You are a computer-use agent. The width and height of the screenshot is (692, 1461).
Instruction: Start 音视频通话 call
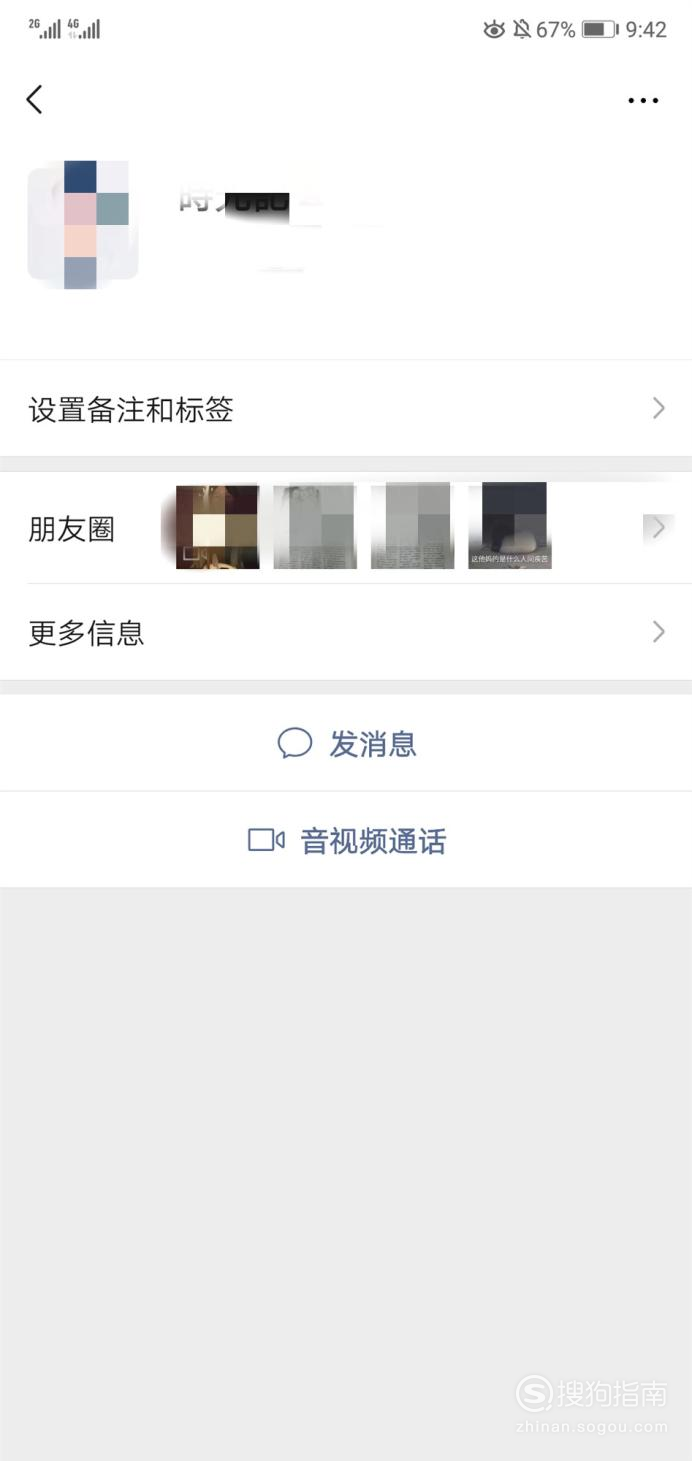(x=346, y=840)
